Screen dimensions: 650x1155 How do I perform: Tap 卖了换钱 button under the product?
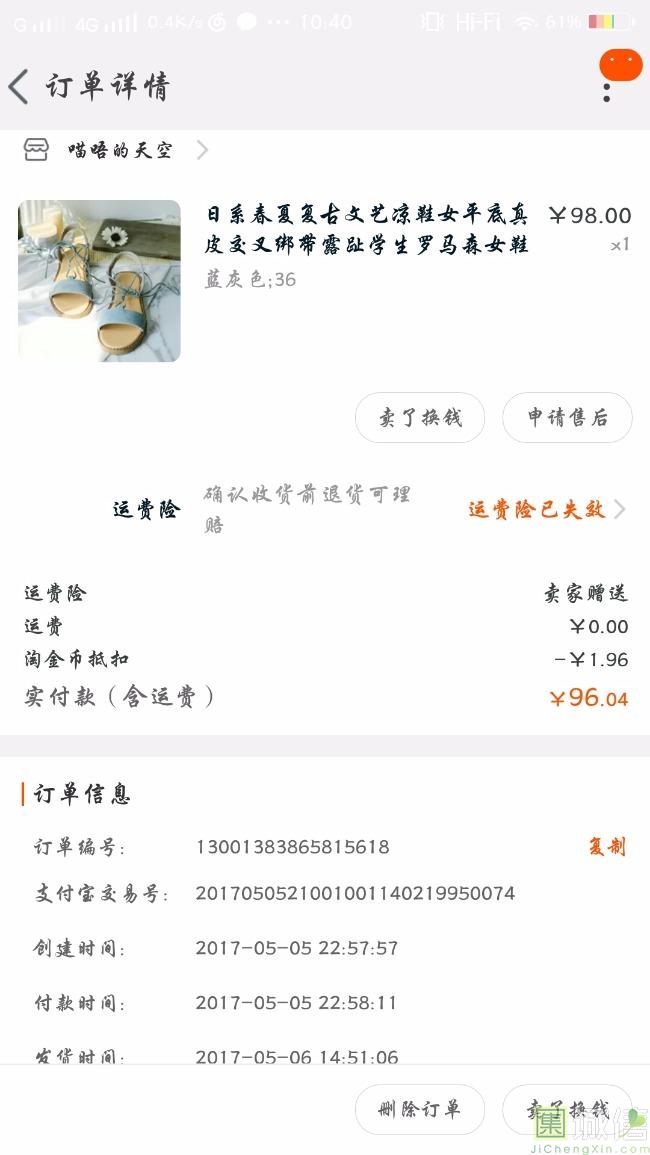[420, 418]
